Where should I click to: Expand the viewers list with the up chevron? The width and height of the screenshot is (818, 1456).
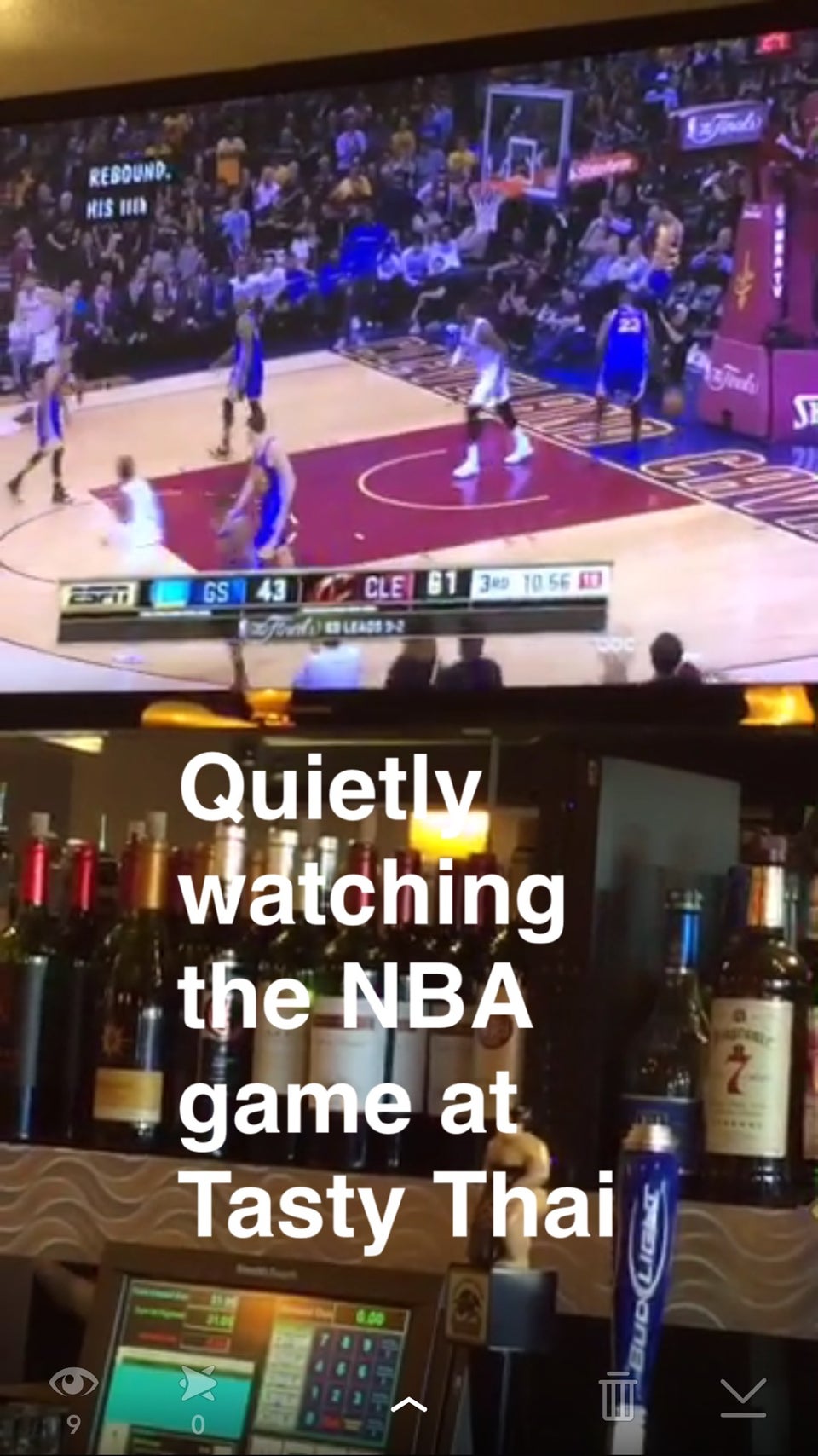pyautogui.click(x=409, y=1403)
